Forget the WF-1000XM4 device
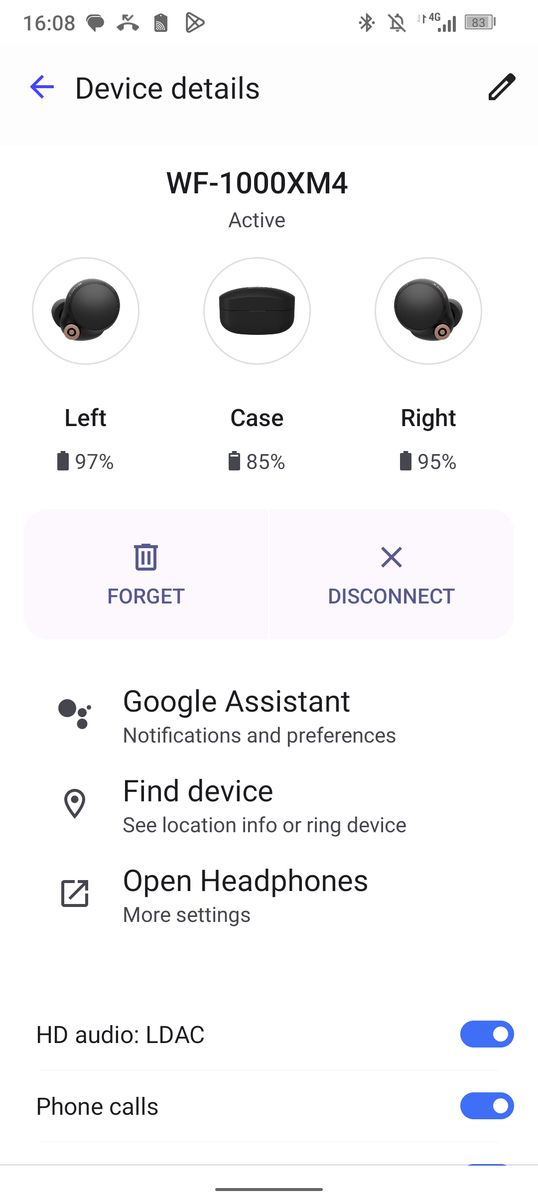Image resolution: width=538 pixels, height=1200 pixels. coord(146,574)
